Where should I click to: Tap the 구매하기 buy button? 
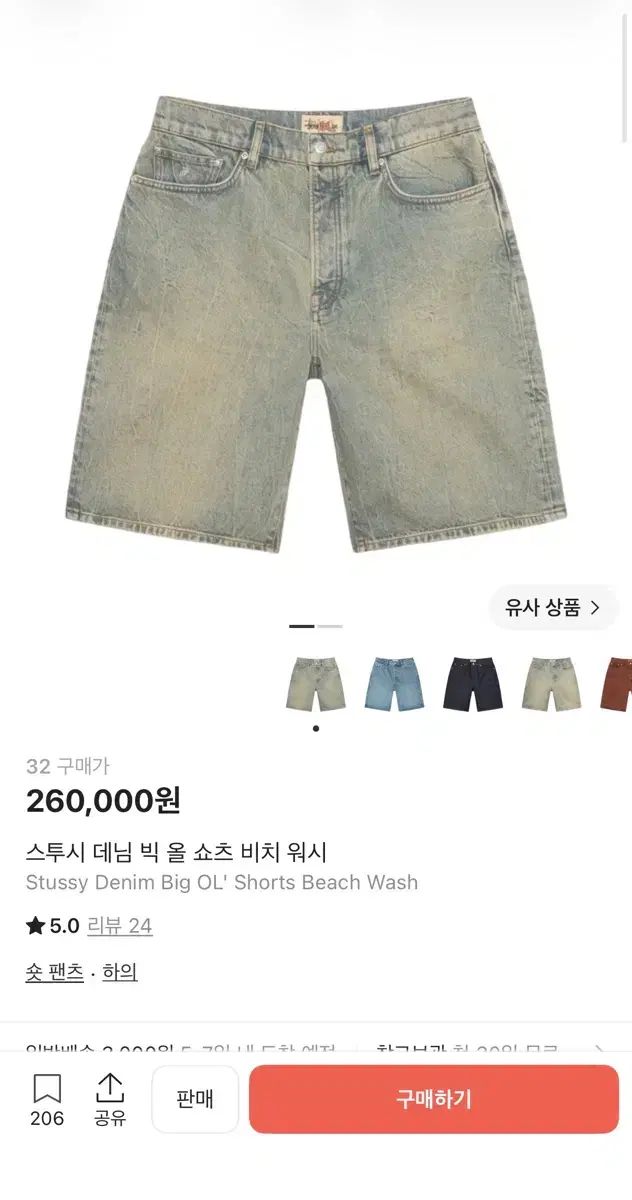point(434,1099)
